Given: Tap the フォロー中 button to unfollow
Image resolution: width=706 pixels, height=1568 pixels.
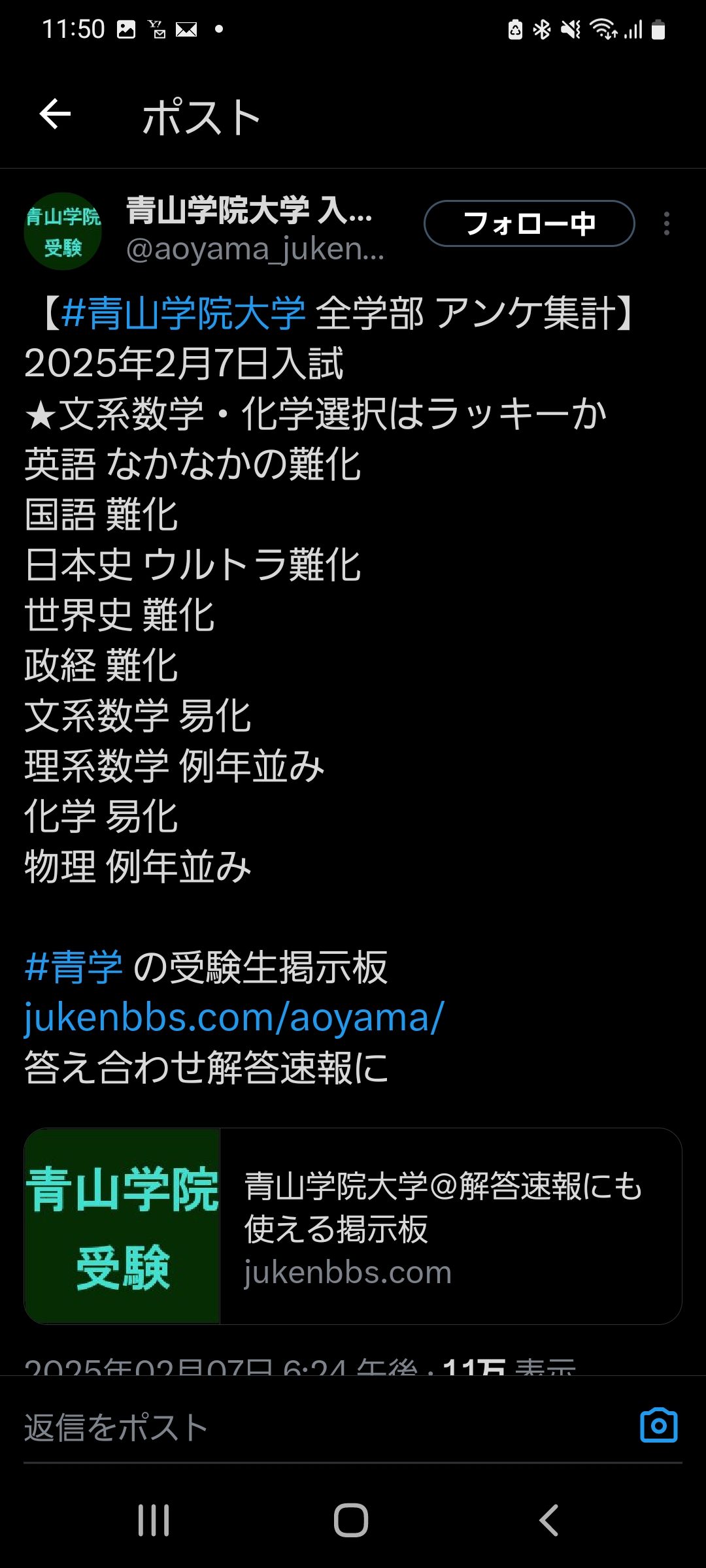Looking at the screenshot, I should click(x=529, y=223).
